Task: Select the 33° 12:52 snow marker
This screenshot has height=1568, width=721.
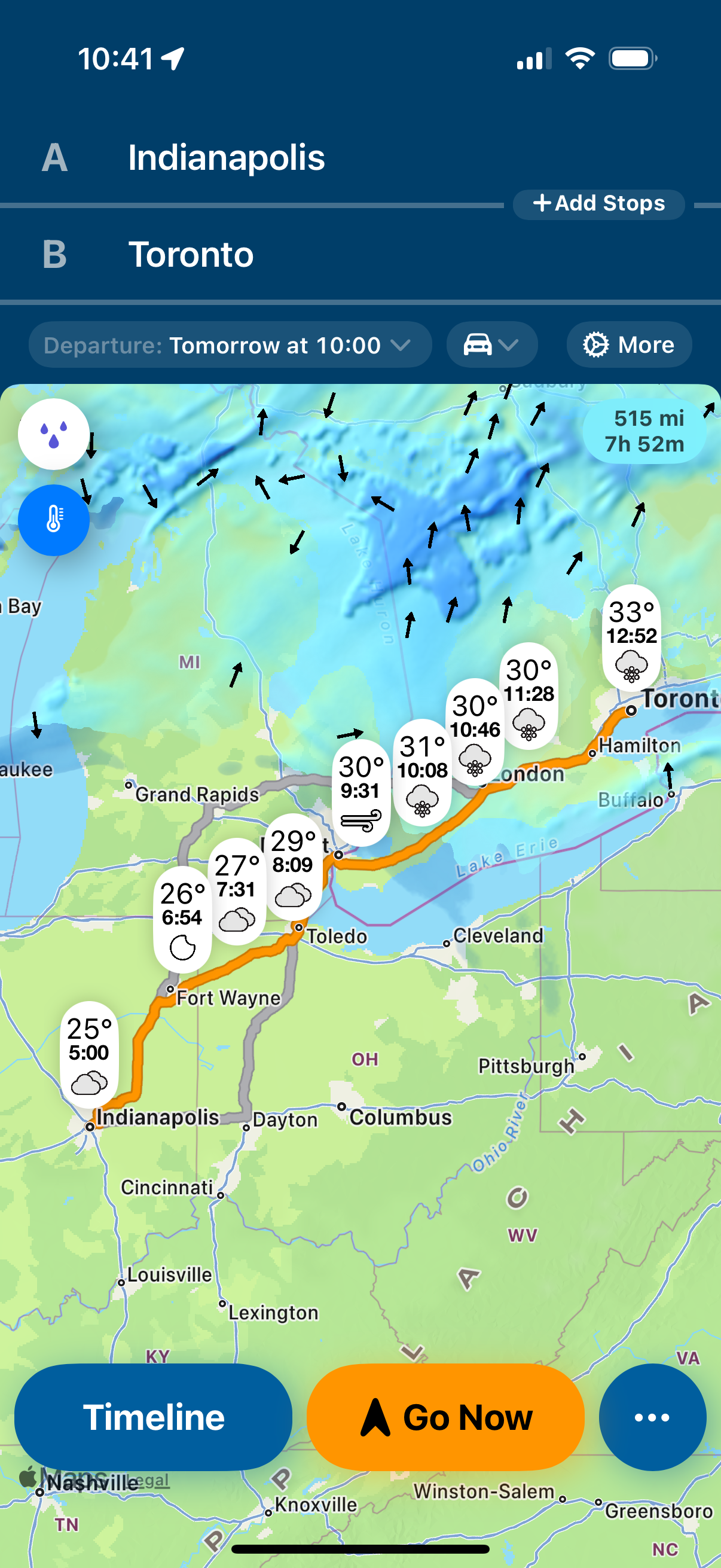Action: [631, 637]
